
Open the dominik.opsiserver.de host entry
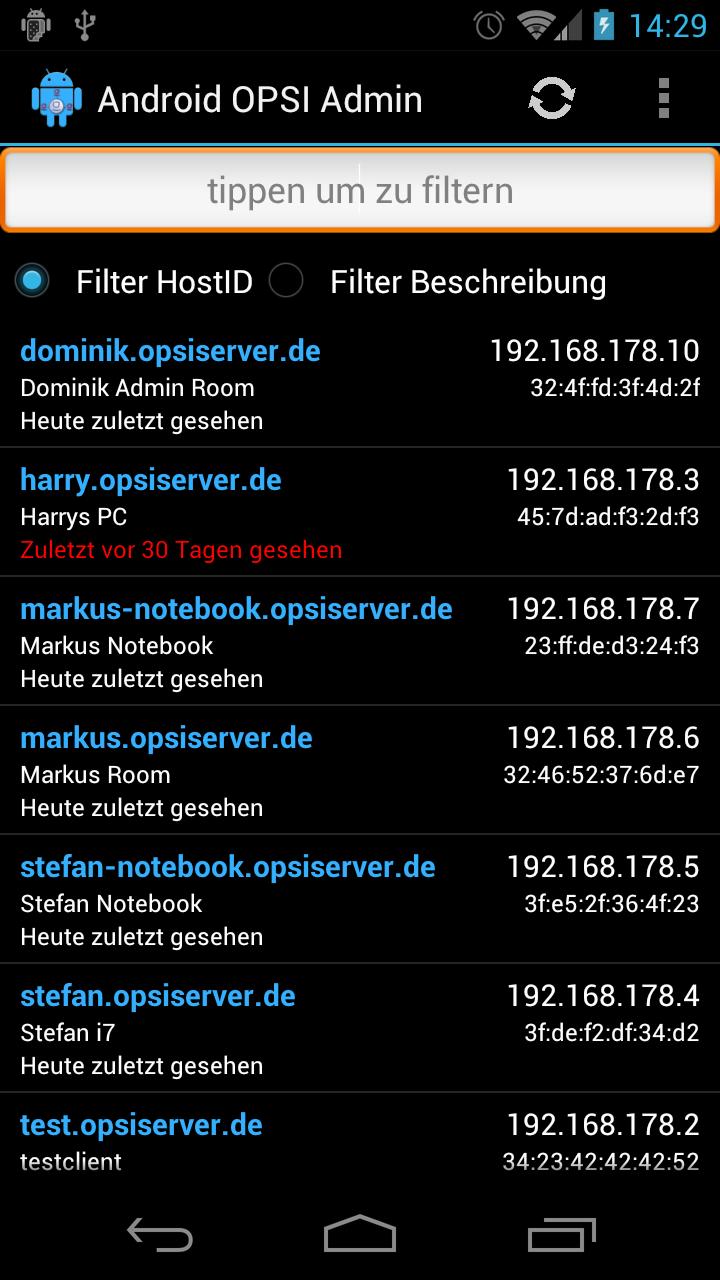360,385
